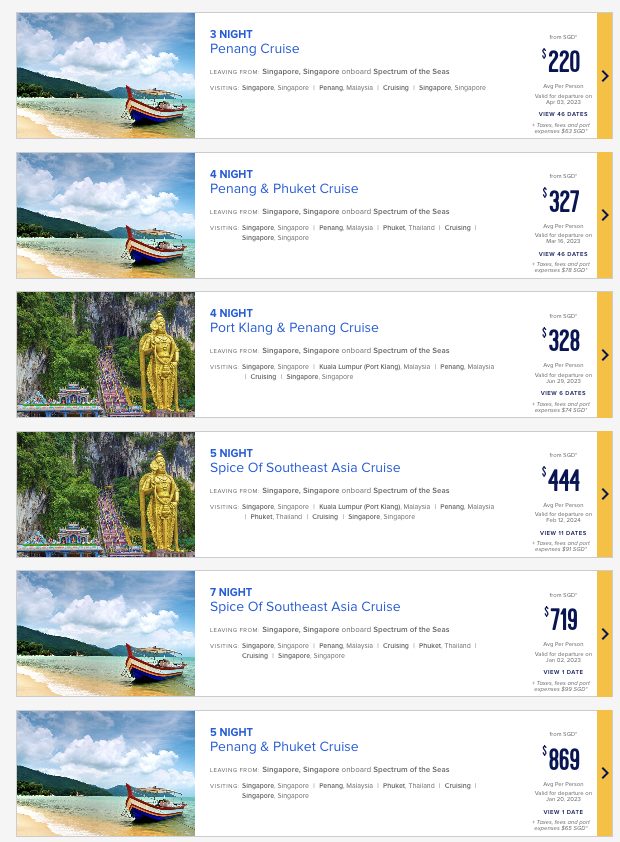Open the Port Klang & Penang Cruise title

coord(294,328)
